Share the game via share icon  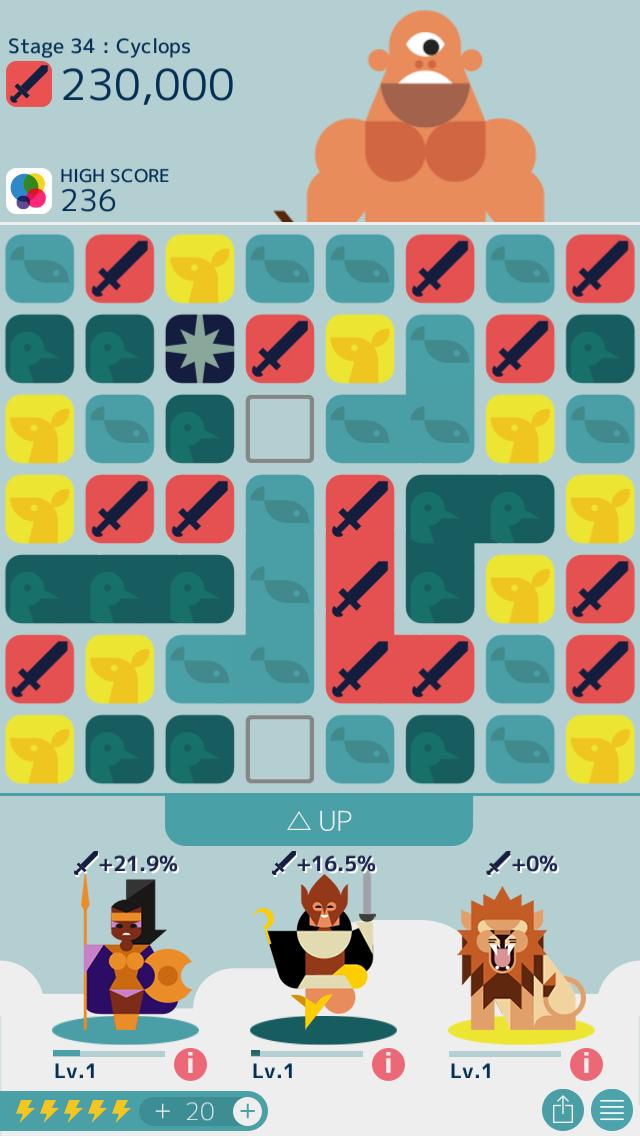click(x=563, y=1110)
